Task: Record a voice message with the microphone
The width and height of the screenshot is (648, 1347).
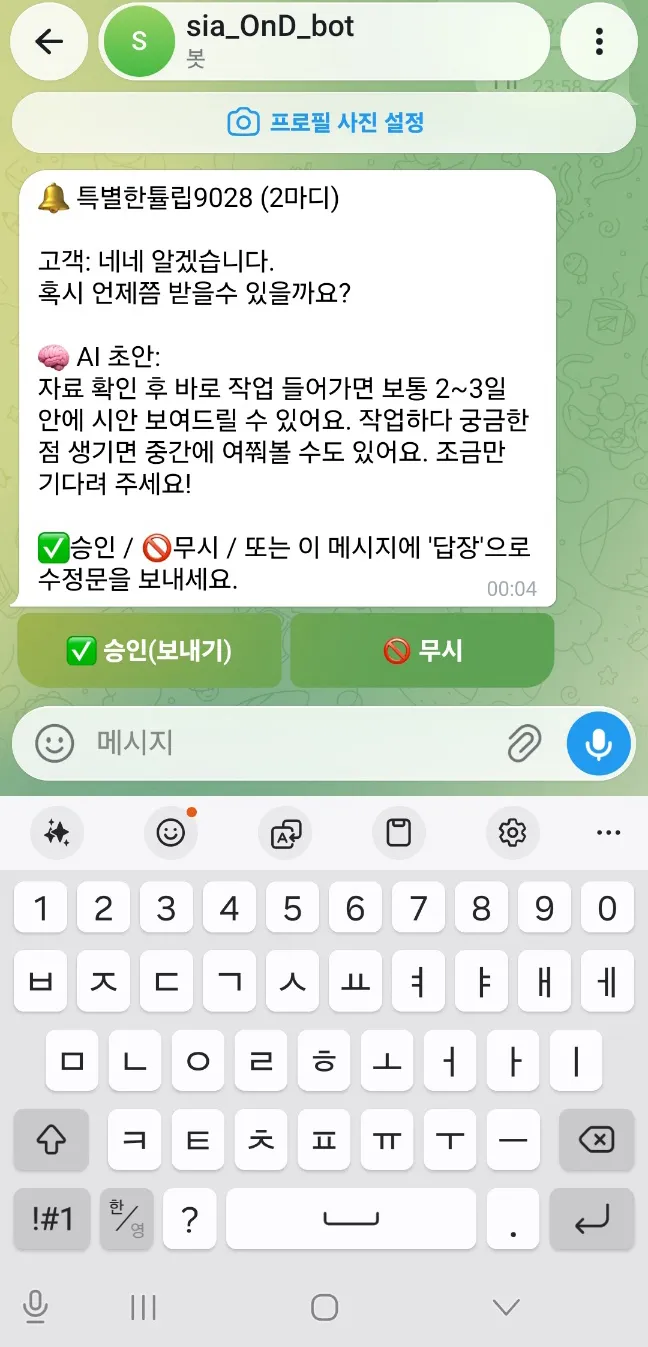Action: coord(598,743)
